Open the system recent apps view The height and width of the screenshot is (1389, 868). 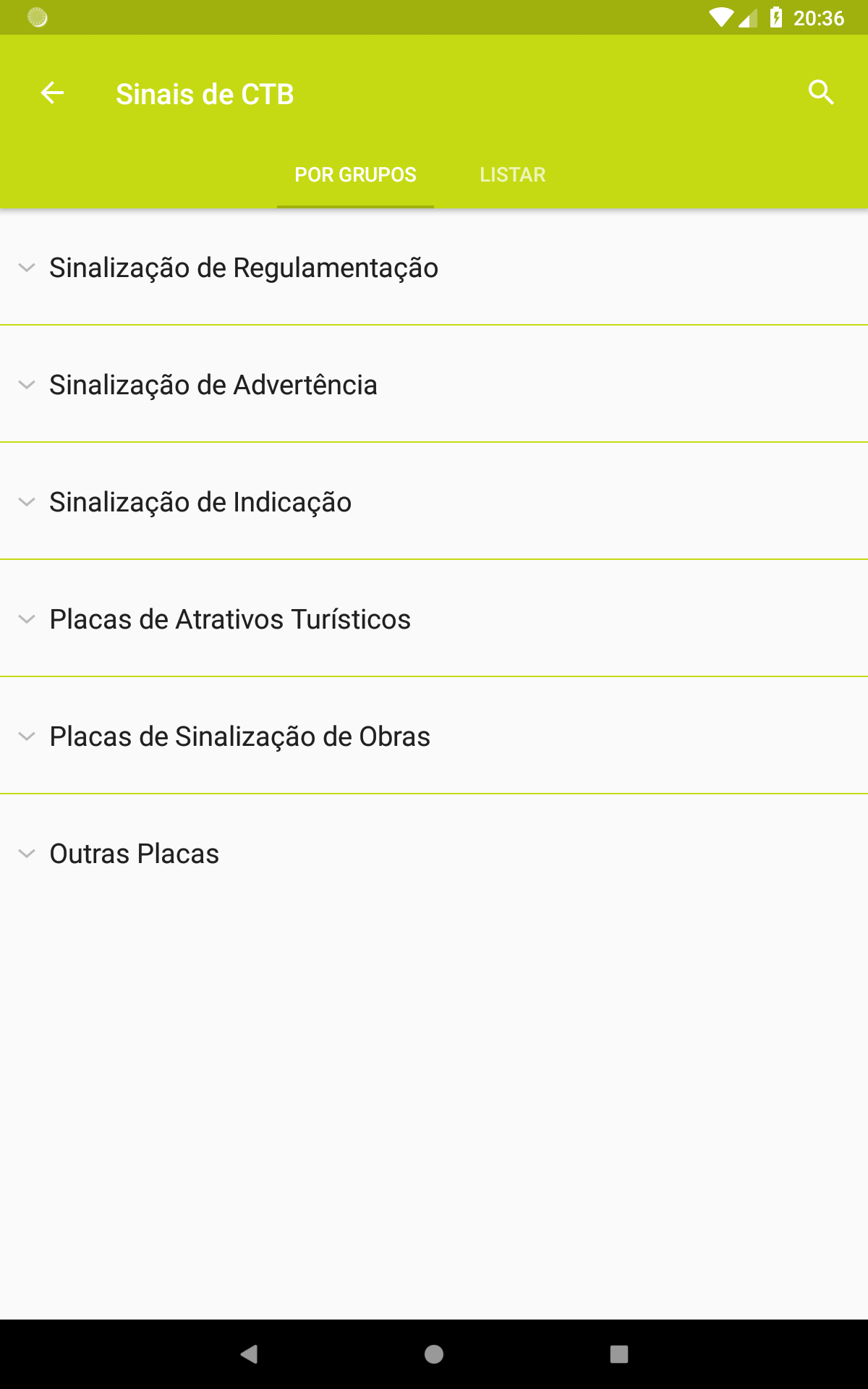(619, 1354)
